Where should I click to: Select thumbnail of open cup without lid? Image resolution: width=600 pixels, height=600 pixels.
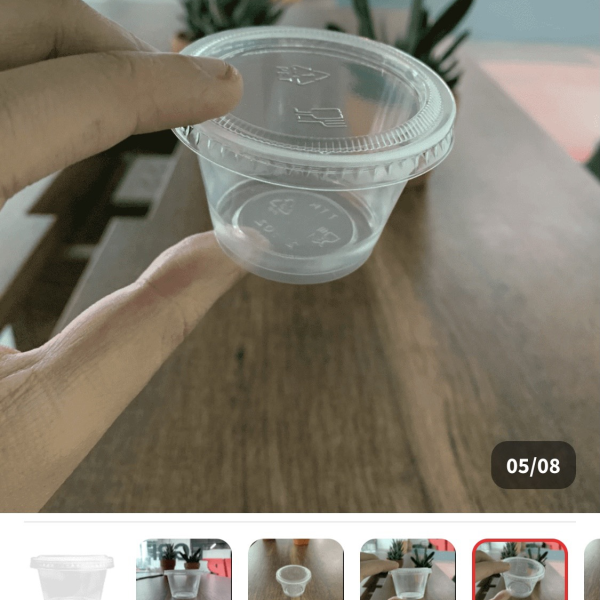click(x=296, y=571)
